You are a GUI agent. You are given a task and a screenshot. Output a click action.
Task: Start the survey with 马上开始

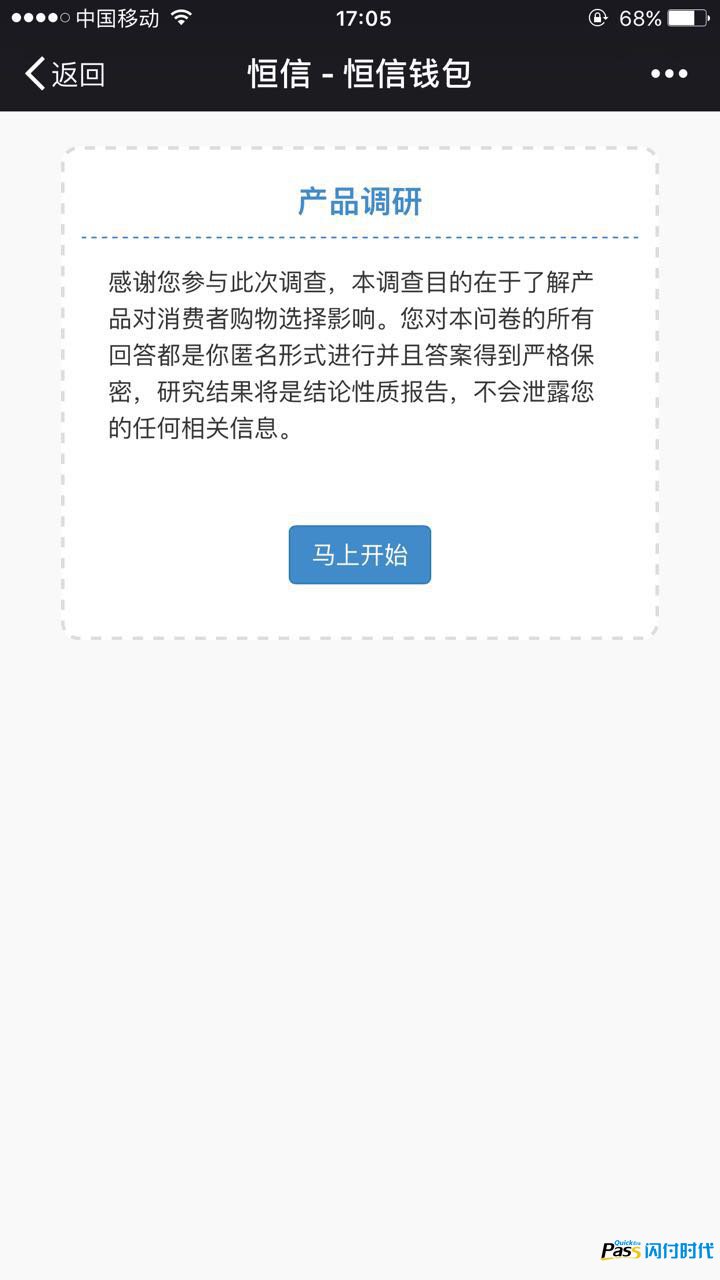[x=360, y=555]
